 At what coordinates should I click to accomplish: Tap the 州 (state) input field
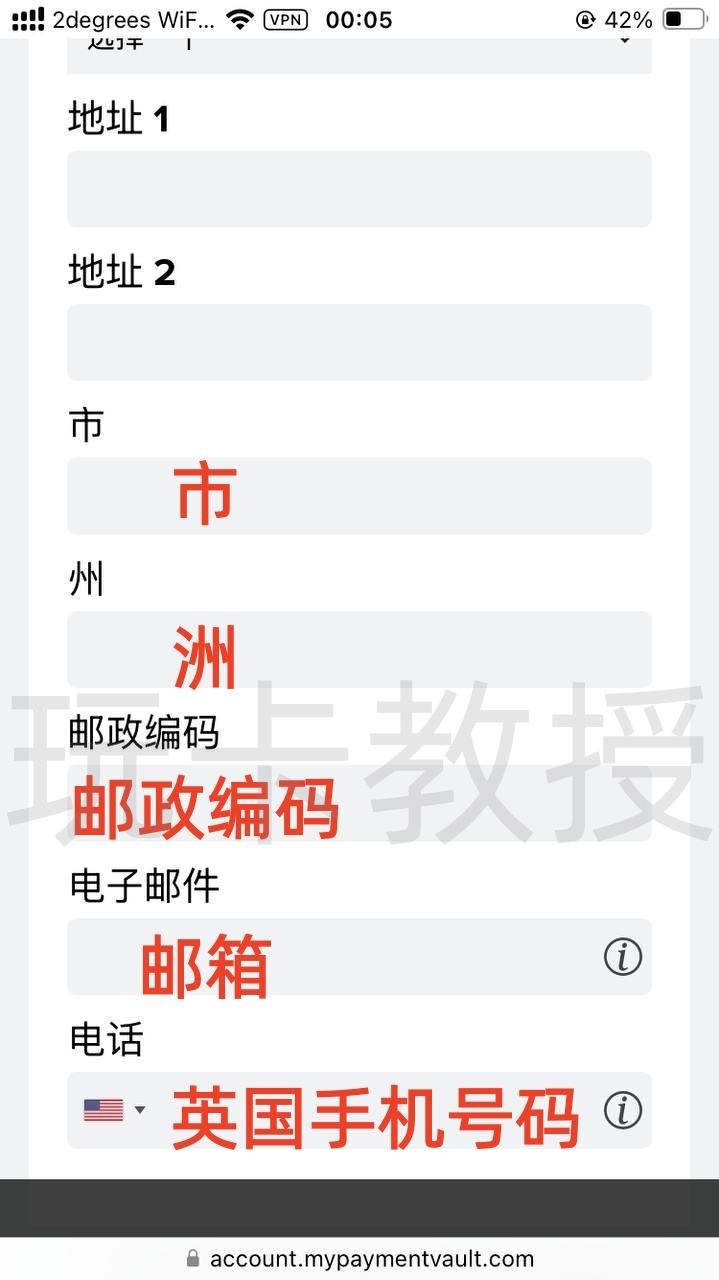coord(359,649)
